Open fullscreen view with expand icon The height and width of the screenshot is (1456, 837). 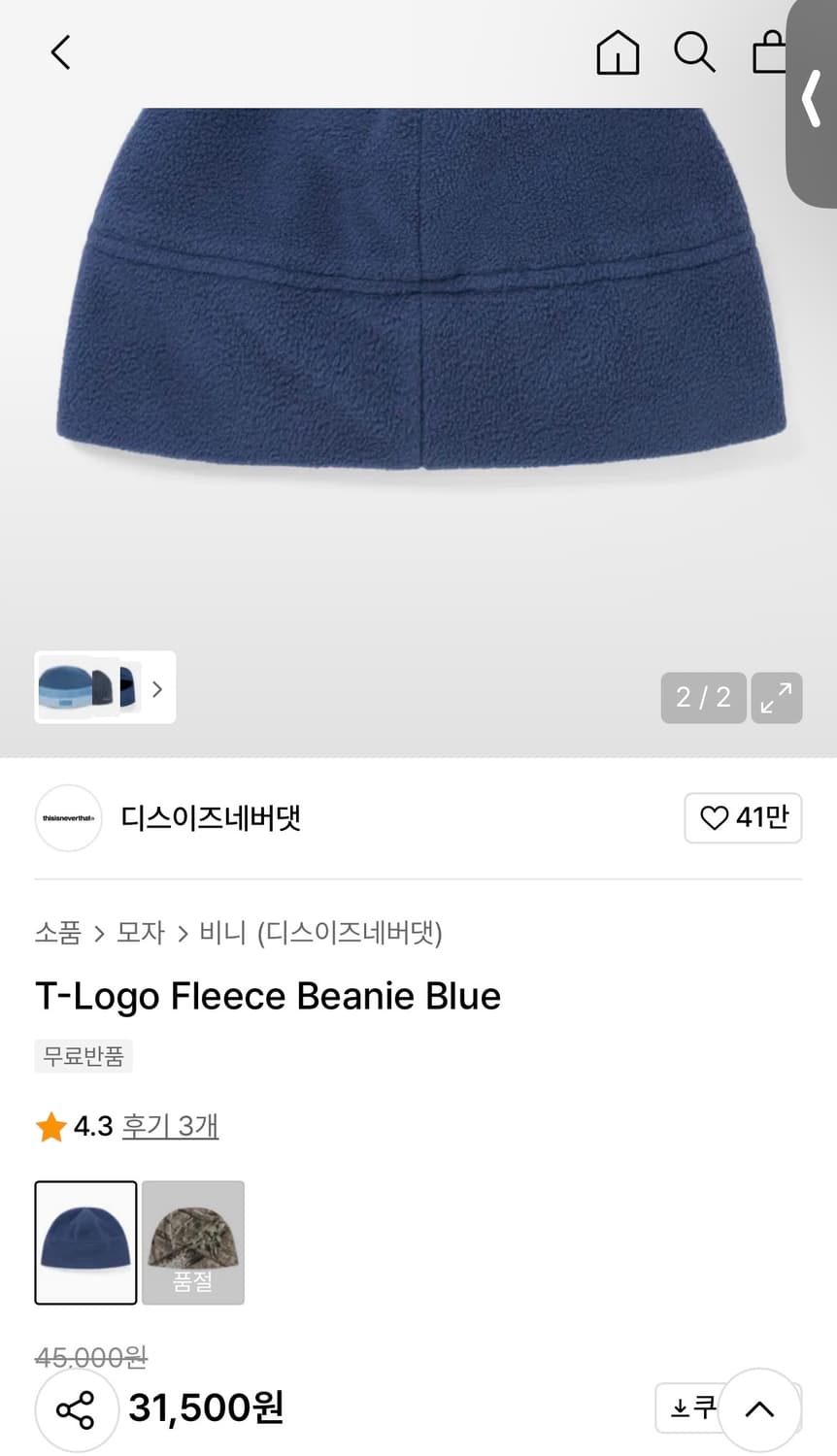776,697
